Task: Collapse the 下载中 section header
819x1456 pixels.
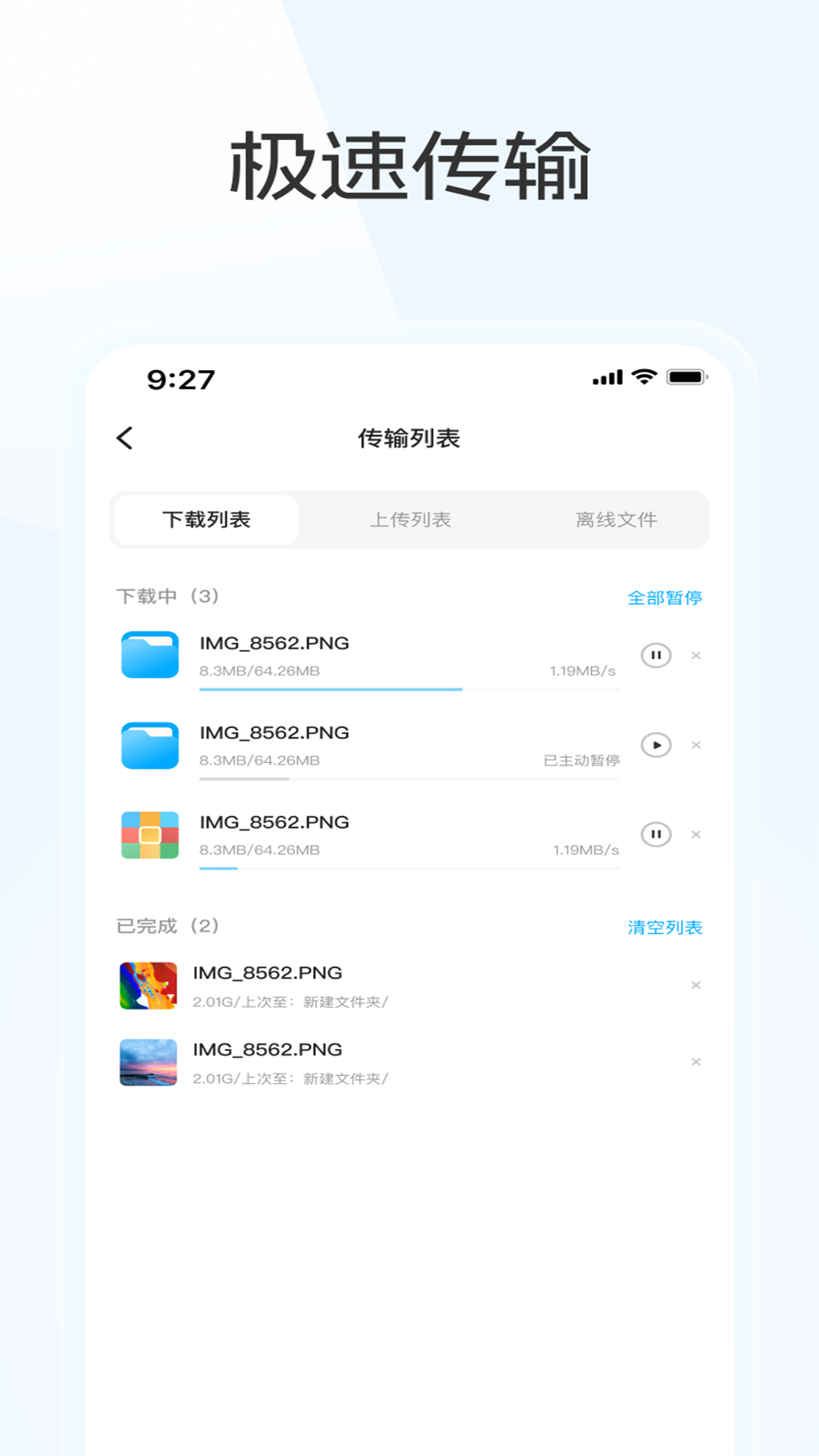Action: (x=167, y=596)
